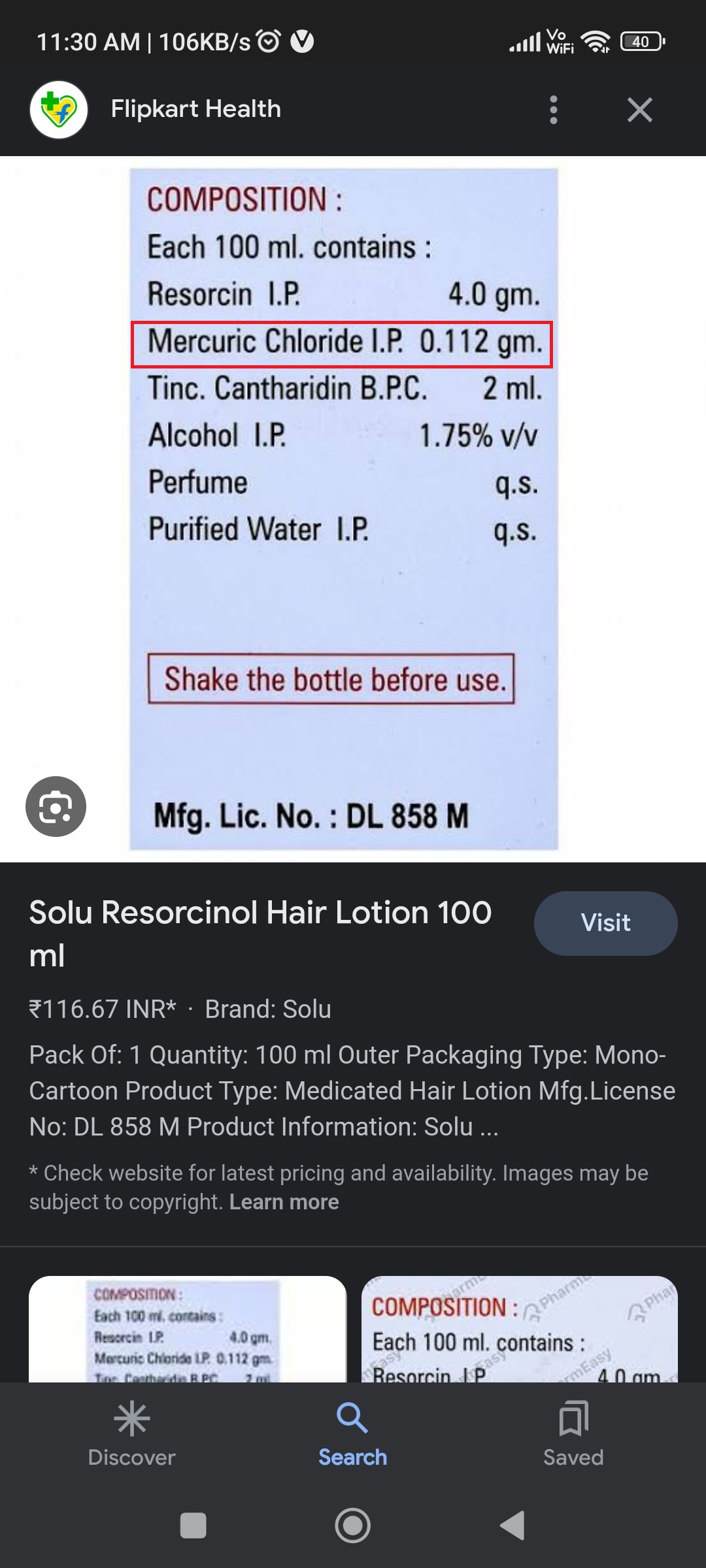This screenshot has width=706, height=1568.
Task: Open the PharmEasy related composition image
Action: pyautogui.click(x=519, y=1330)
